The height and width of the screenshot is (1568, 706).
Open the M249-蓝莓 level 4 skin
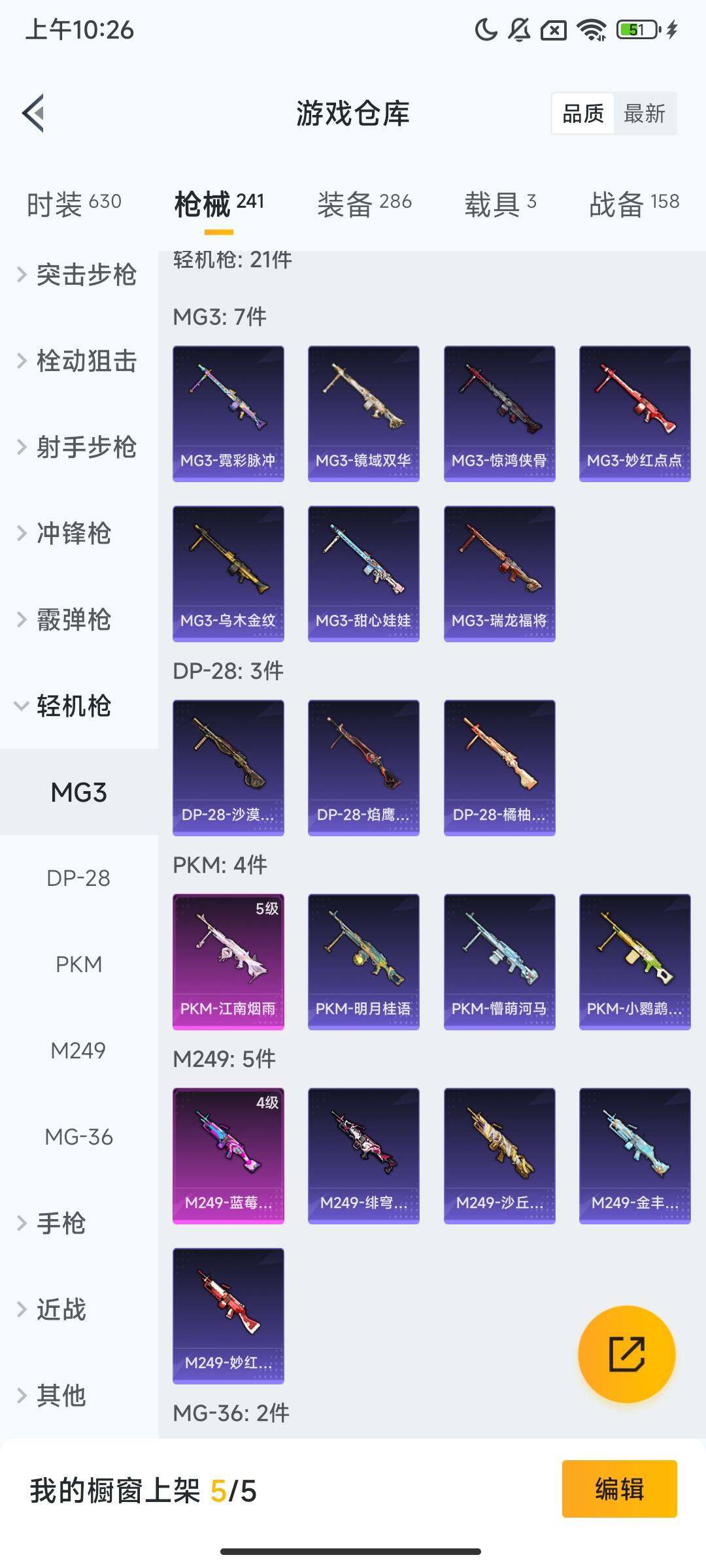pyautogui.click(x=228, y=1156)
